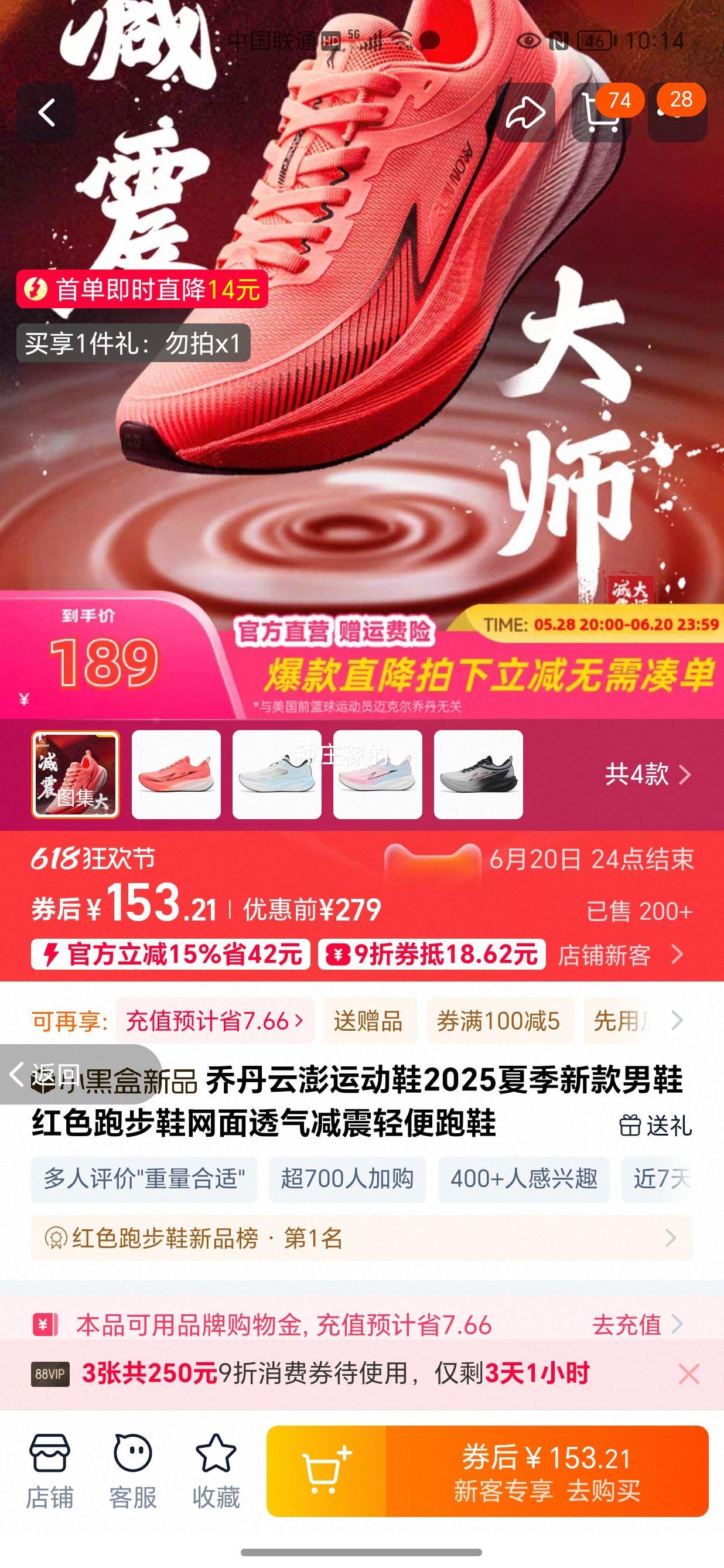Image resolution: width=724 pixels, height=1568 pixels.
Task: Dismiss the 88VIP coupon banner
Action: coord(689,1375)
